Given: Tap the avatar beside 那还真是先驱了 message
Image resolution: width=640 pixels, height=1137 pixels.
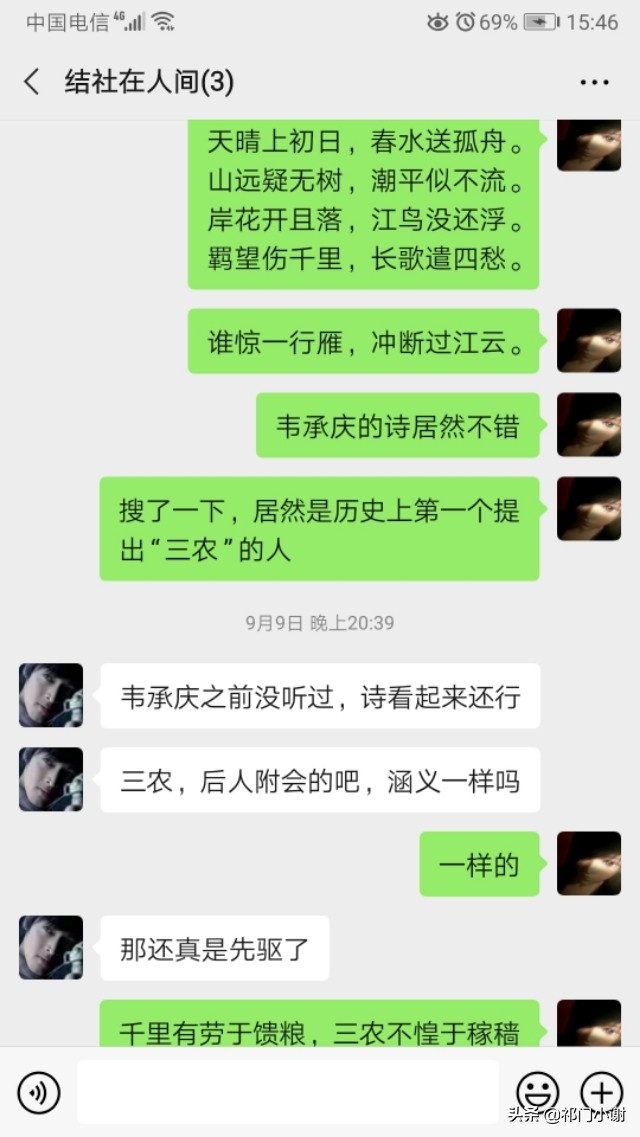Looking at the screenshot, I should 51,947.
